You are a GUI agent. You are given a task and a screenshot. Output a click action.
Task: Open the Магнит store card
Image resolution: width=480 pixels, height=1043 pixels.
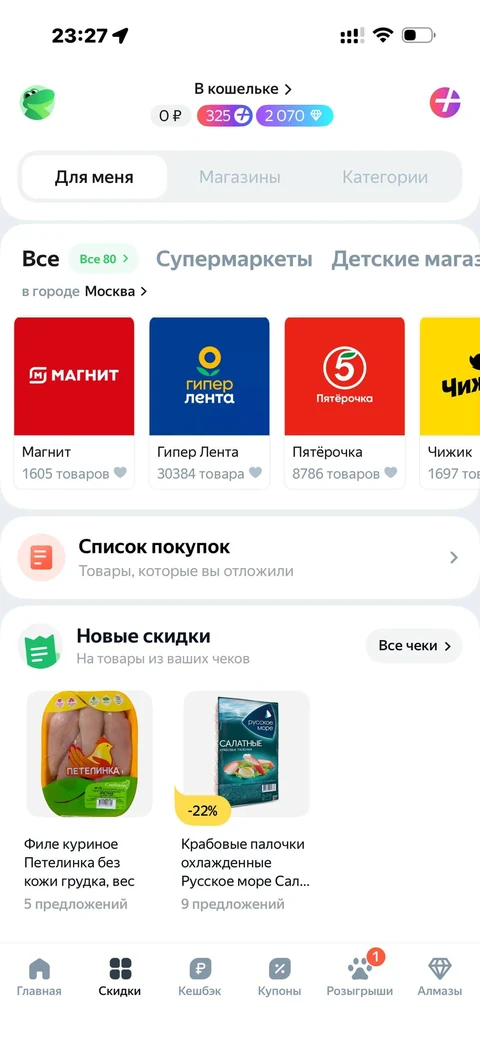pos(74,403)
